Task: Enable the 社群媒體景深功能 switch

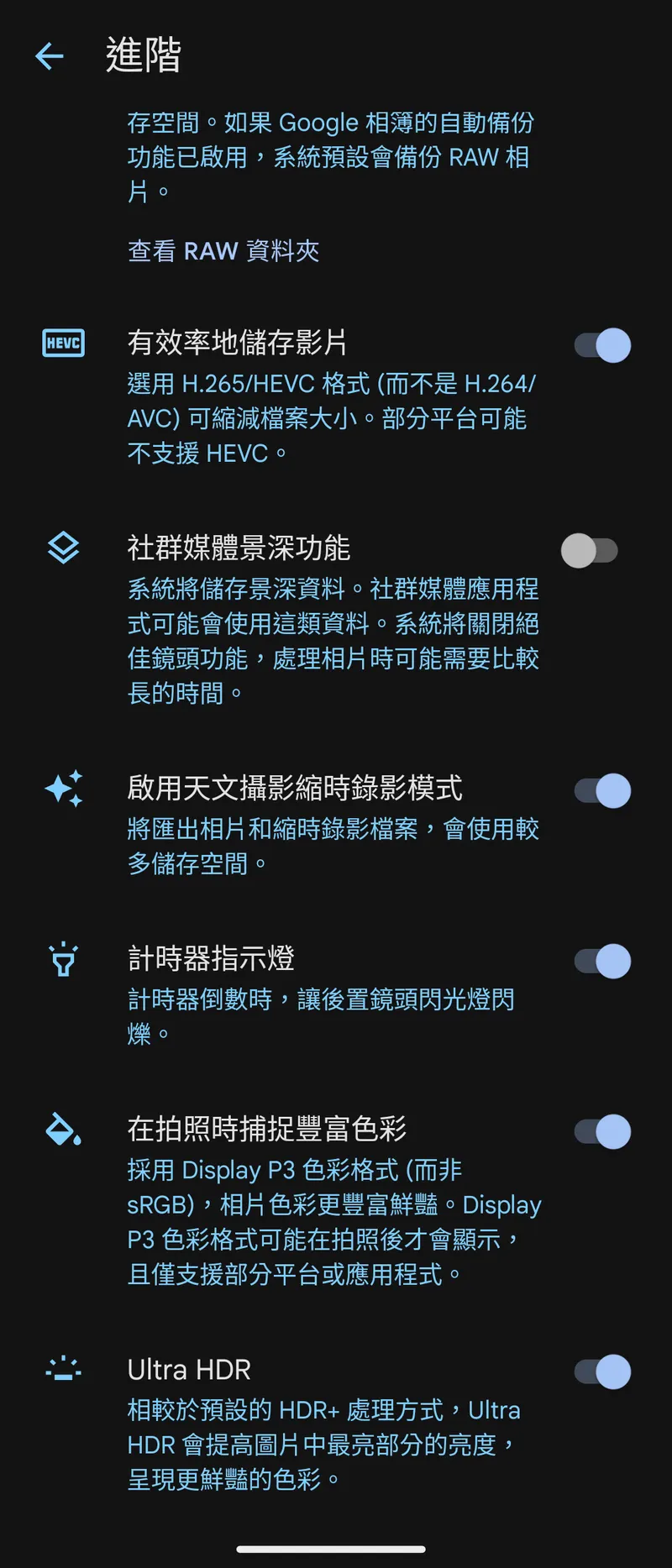Action: tap(592, 551)
